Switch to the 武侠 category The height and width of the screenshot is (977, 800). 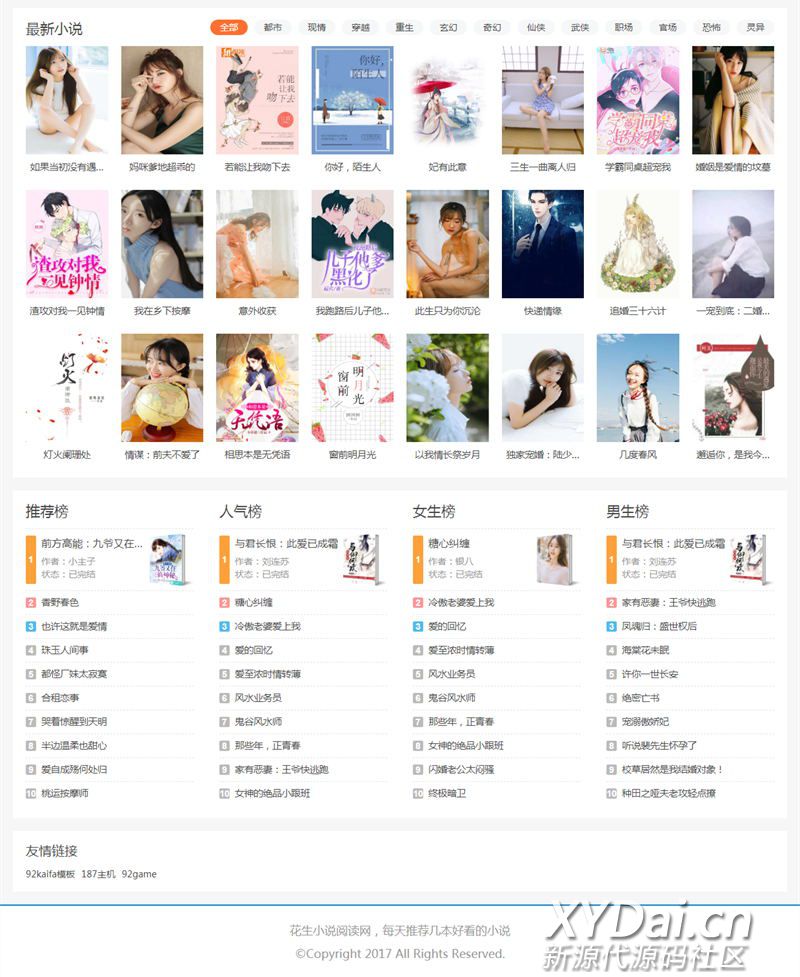[580, 27]
